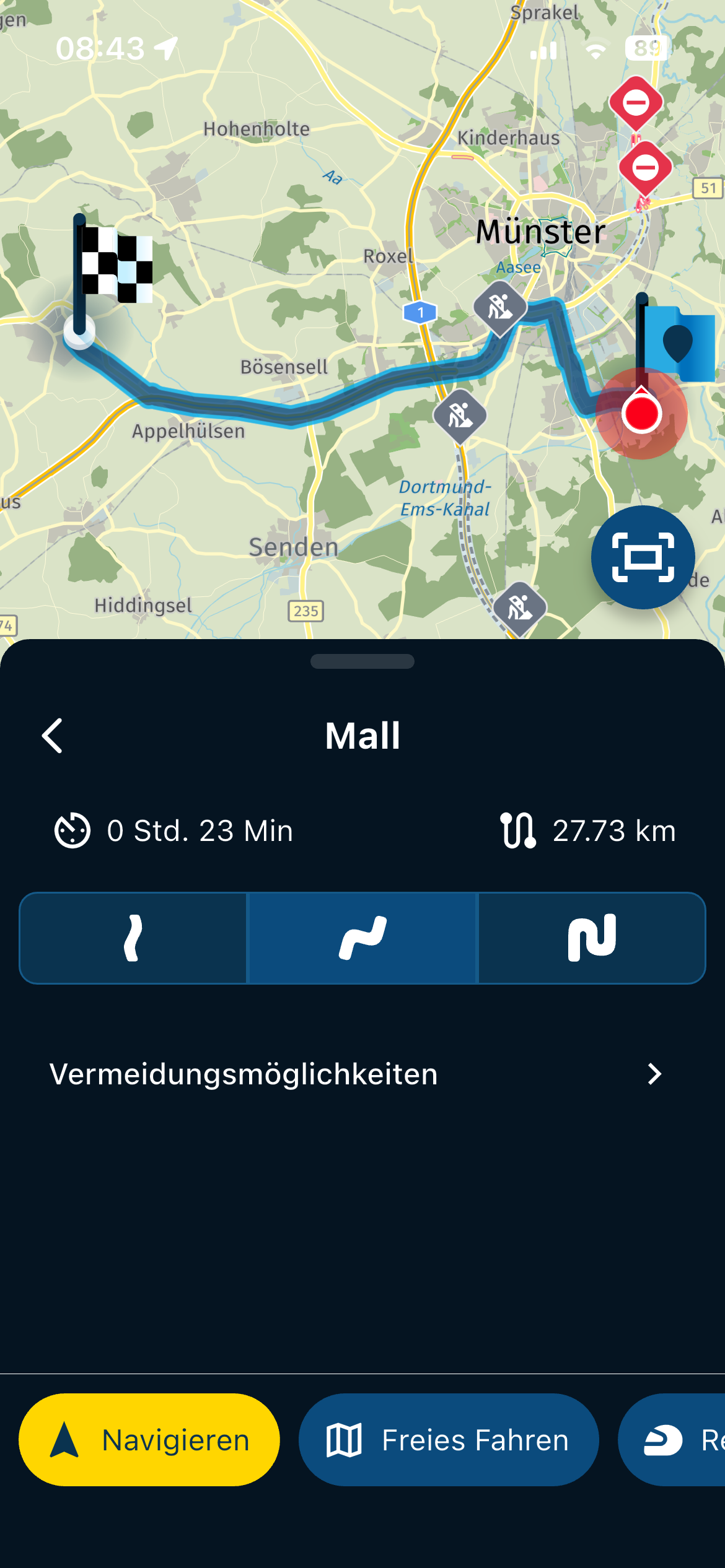The image size is (725, 1568).
Task: Choose Freies Fahren mode
Action: [x=449, y=1440]
